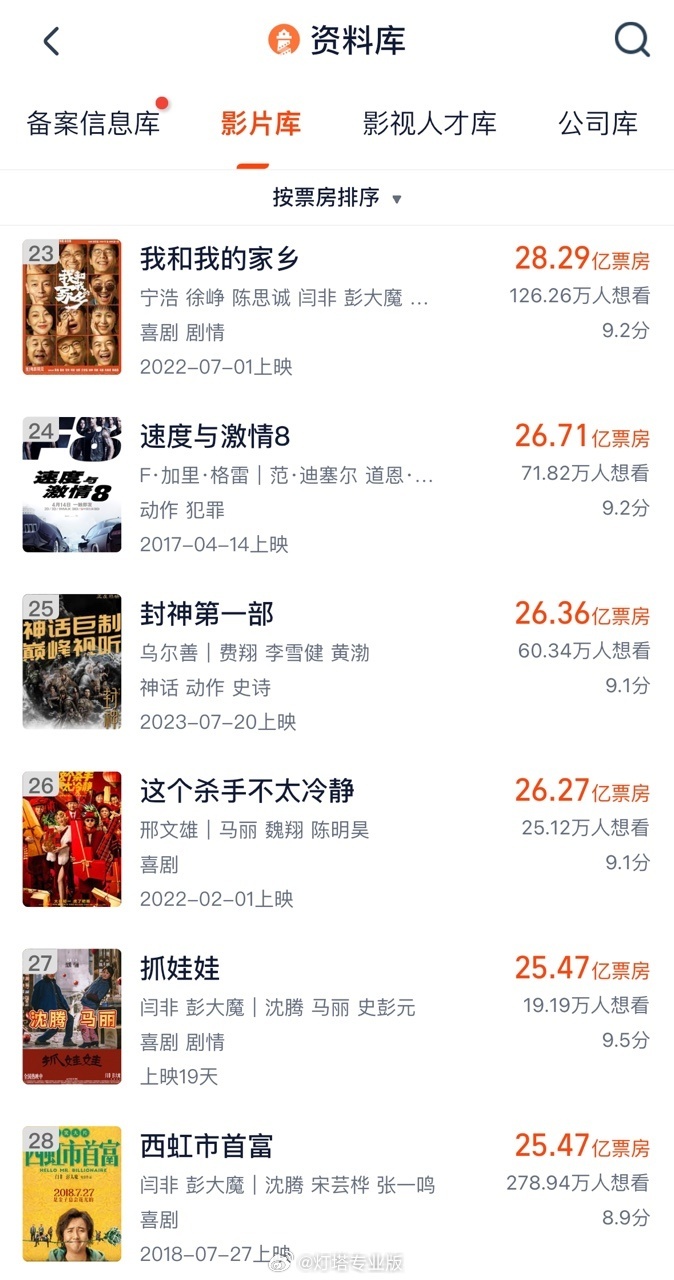
Task: View the 西虹市首富 film page
Action: 207,1146
